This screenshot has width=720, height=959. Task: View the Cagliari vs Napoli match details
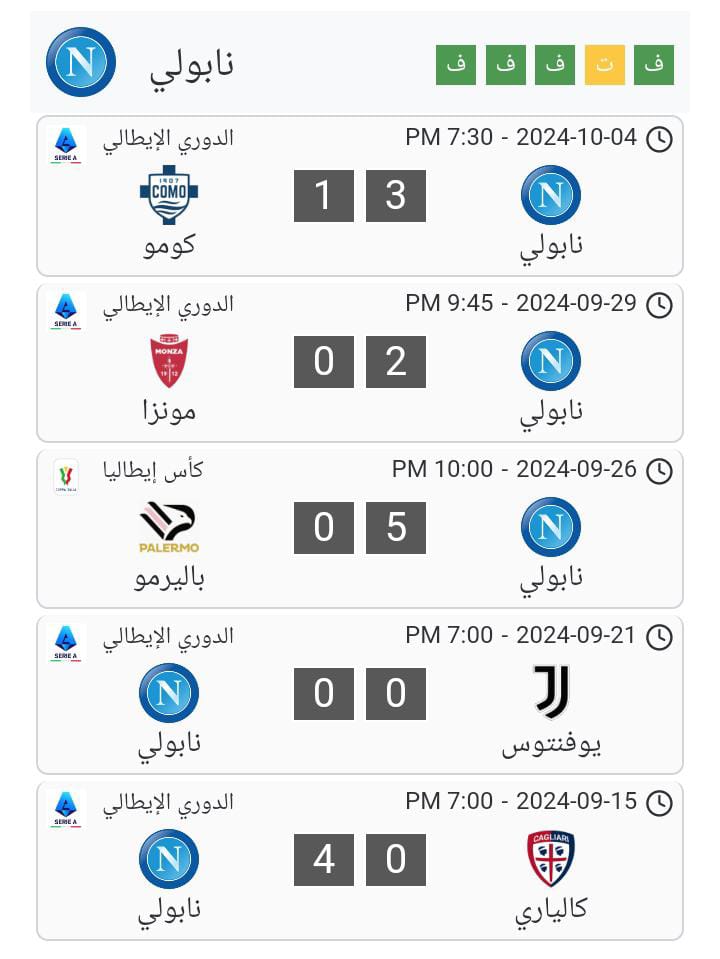360,860
